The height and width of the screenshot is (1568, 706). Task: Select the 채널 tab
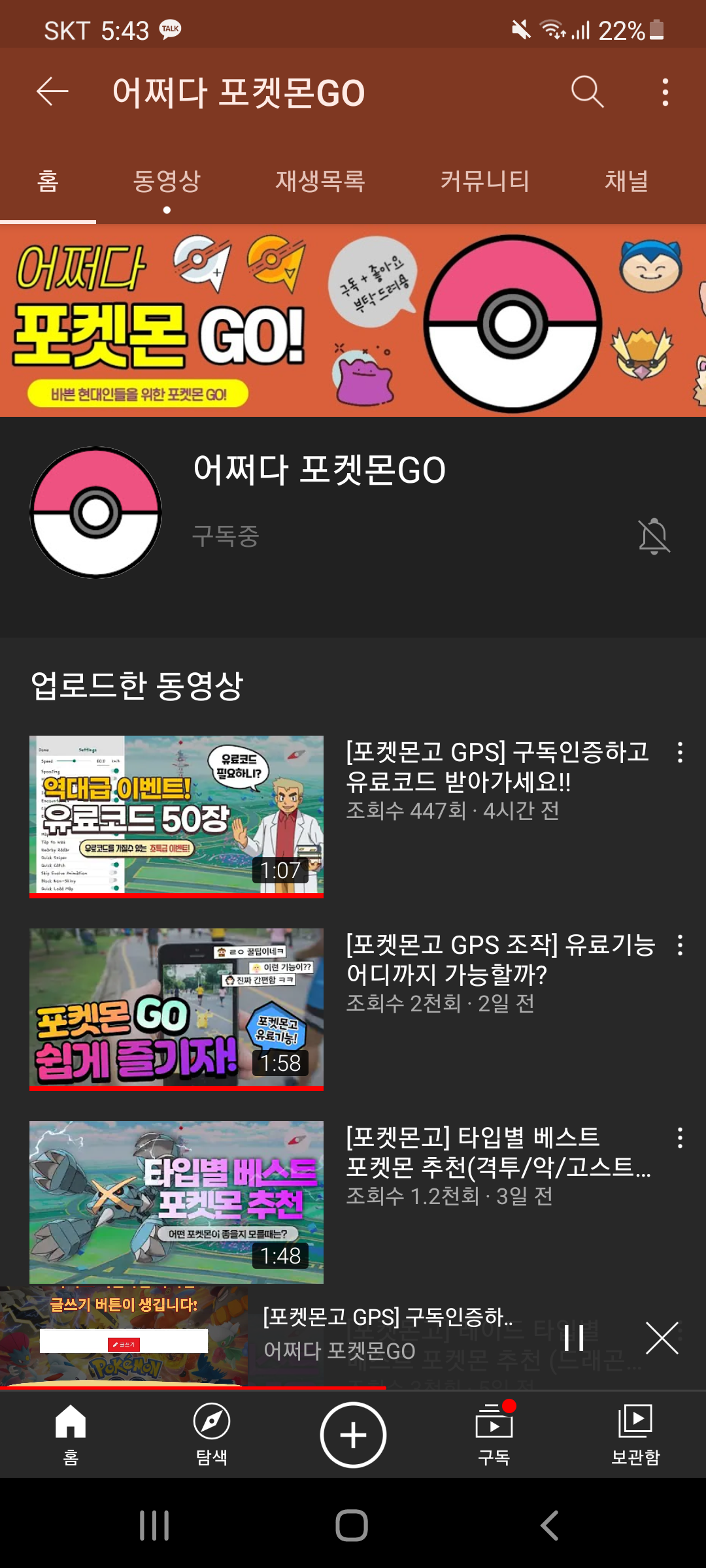626,182
